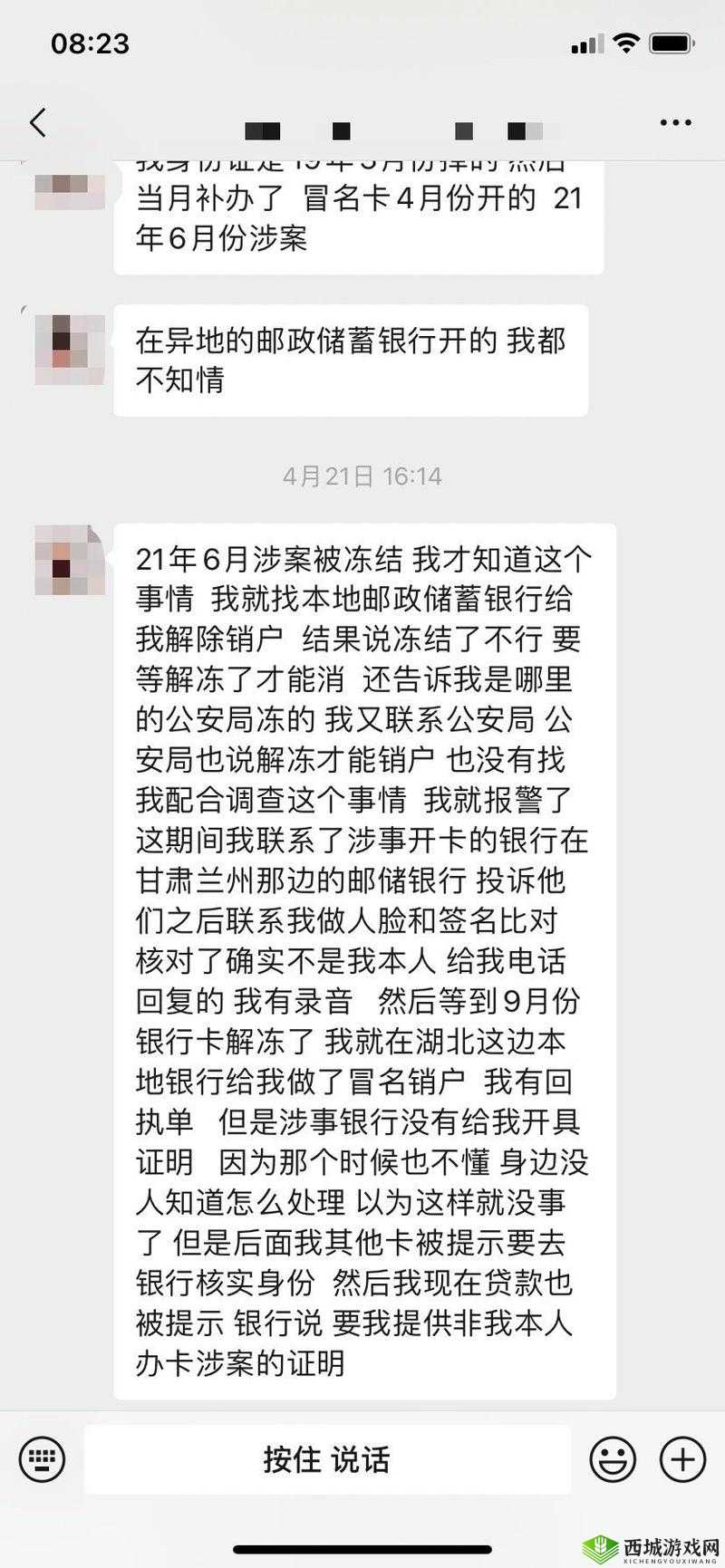Tap the back arrow to leave the chat

[x=36, y=121]
